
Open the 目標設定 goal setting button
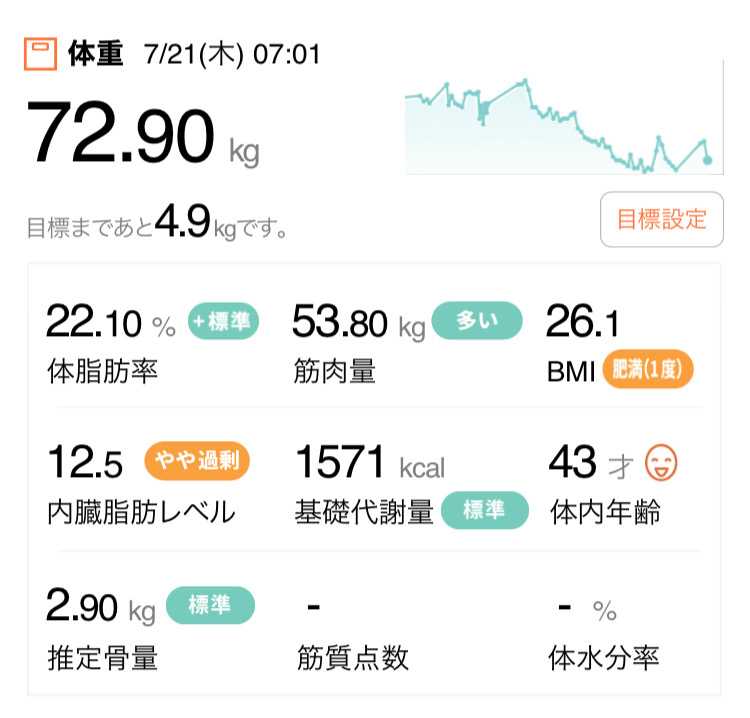tap(661, 219)
